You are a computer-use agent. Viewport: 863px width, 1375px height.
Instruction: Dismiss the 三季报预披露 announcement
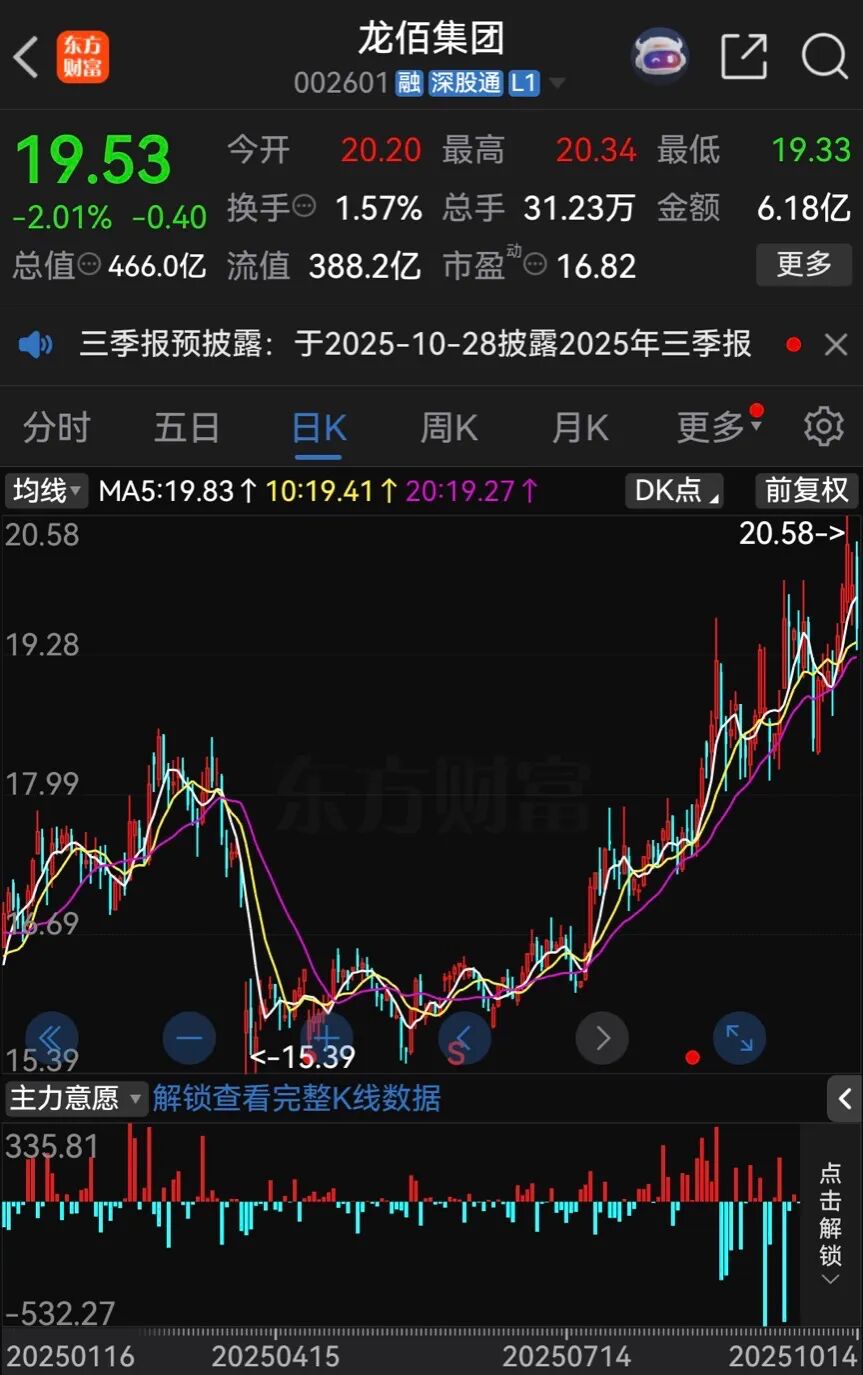(836, 346)
